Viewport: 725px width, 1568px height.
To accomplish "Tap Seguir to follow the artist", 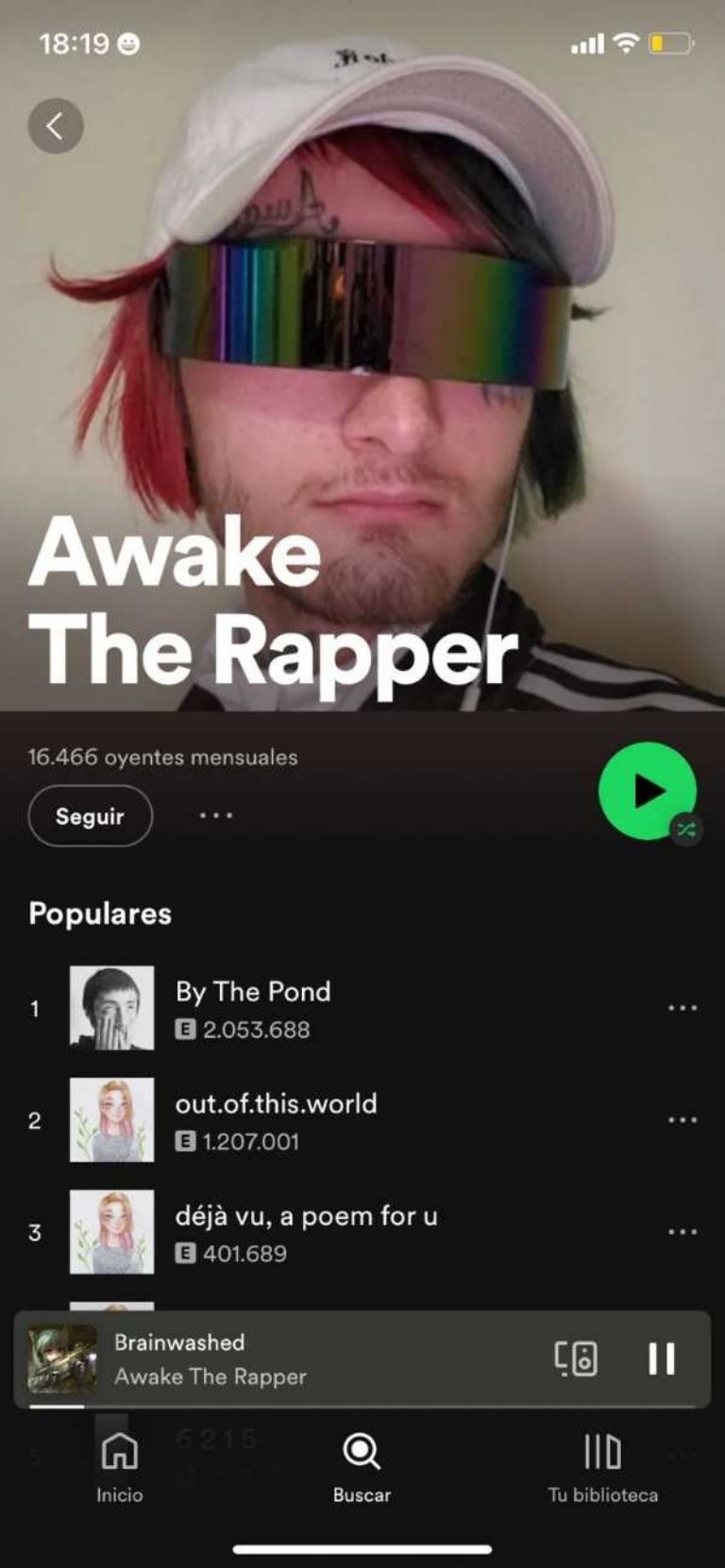I will 90,816.
